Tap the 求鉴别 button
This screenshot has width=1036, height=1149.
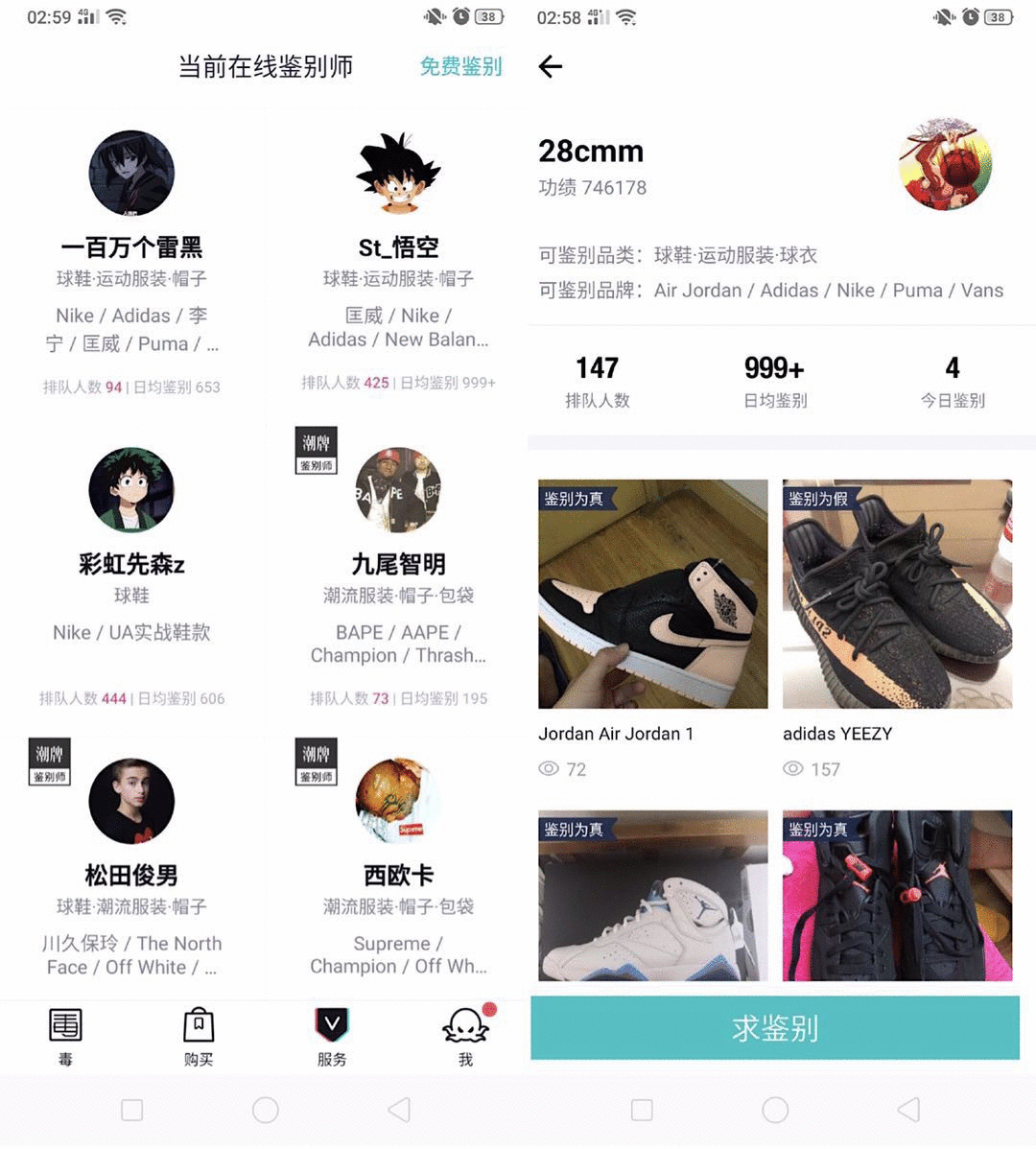click(x=775, y=1028)
